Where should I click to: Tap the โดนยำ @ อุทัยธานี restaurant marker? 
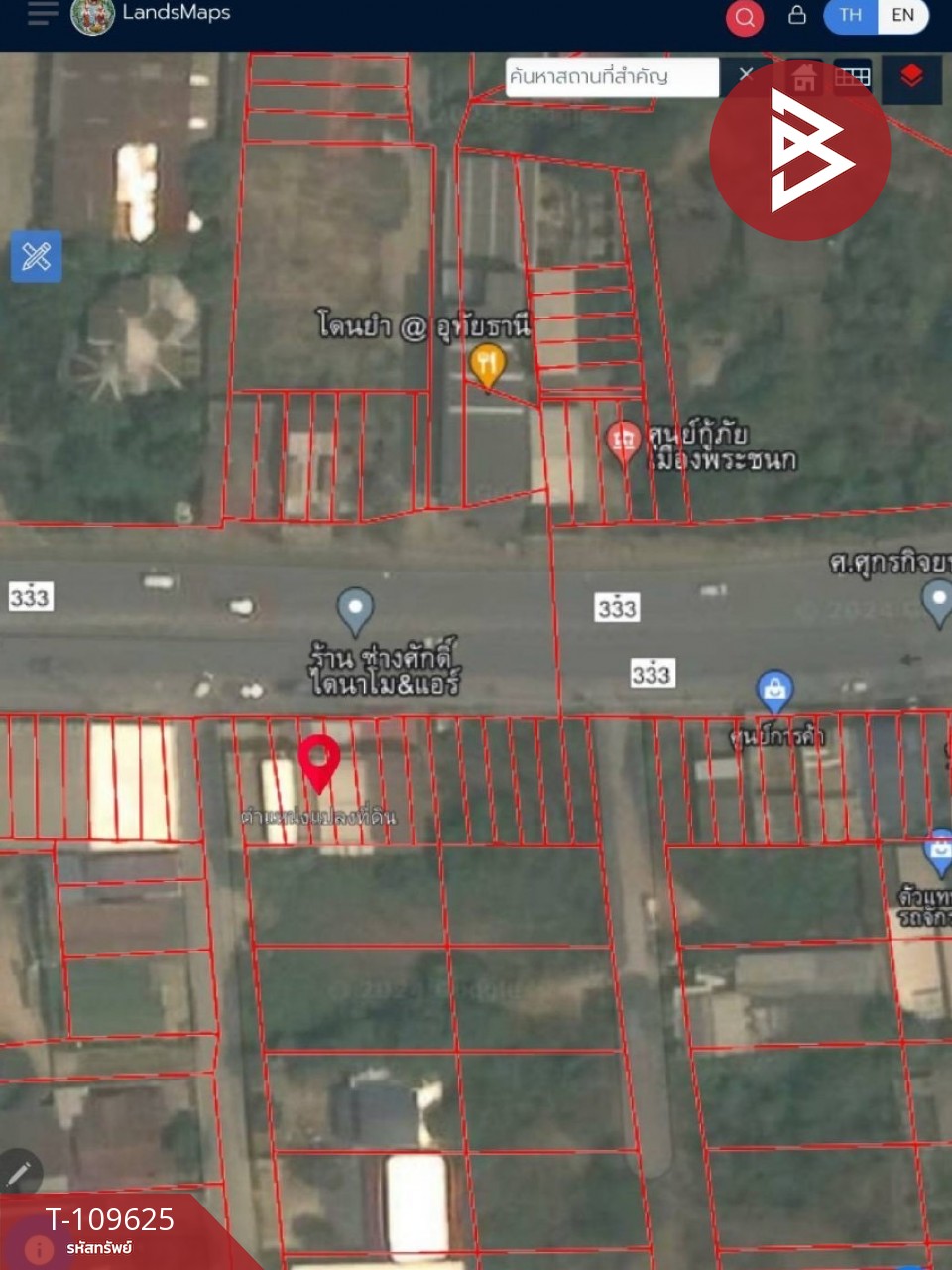[486, 363]
